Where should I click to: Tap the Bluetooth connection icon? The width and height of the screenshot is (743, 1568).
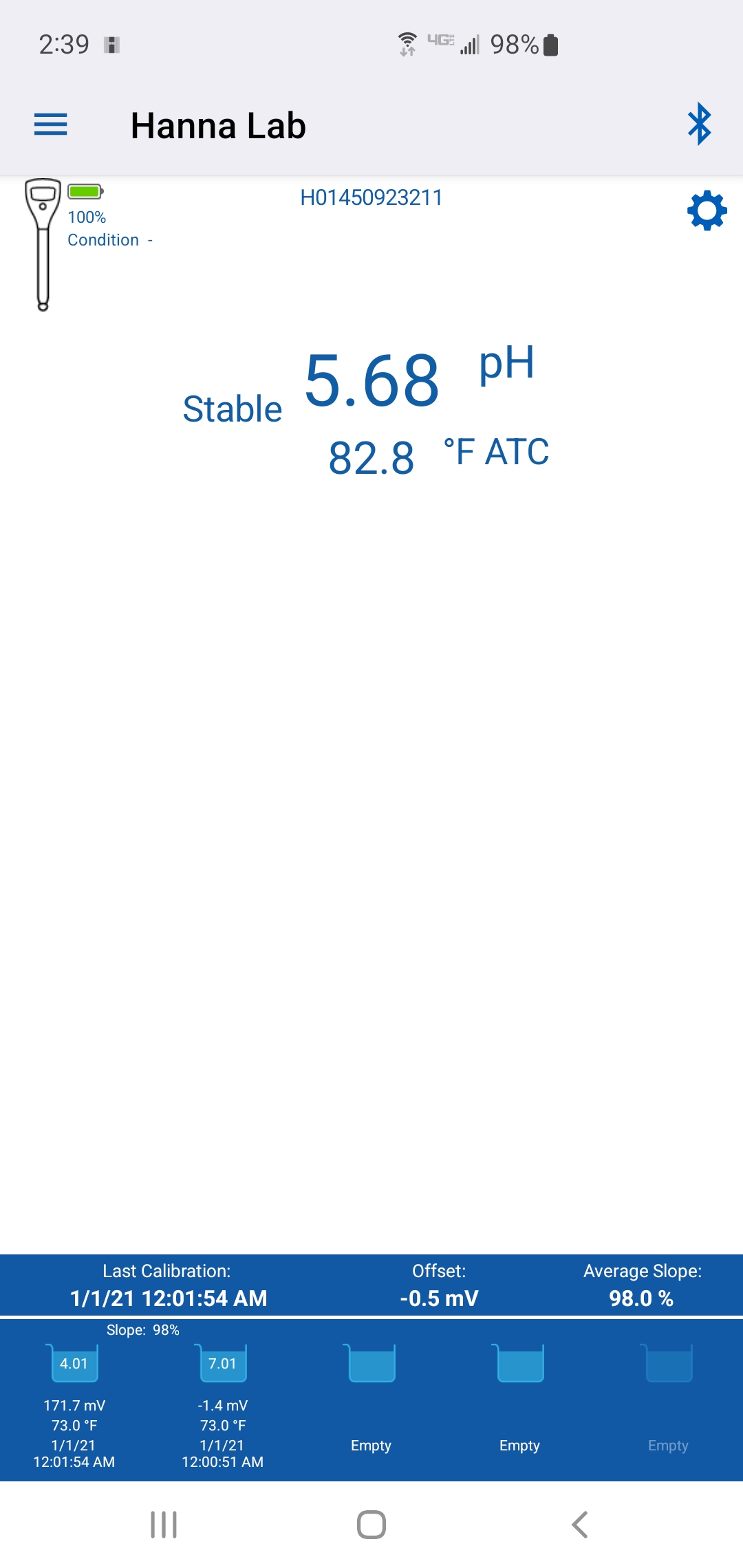(x=700, y=124)
